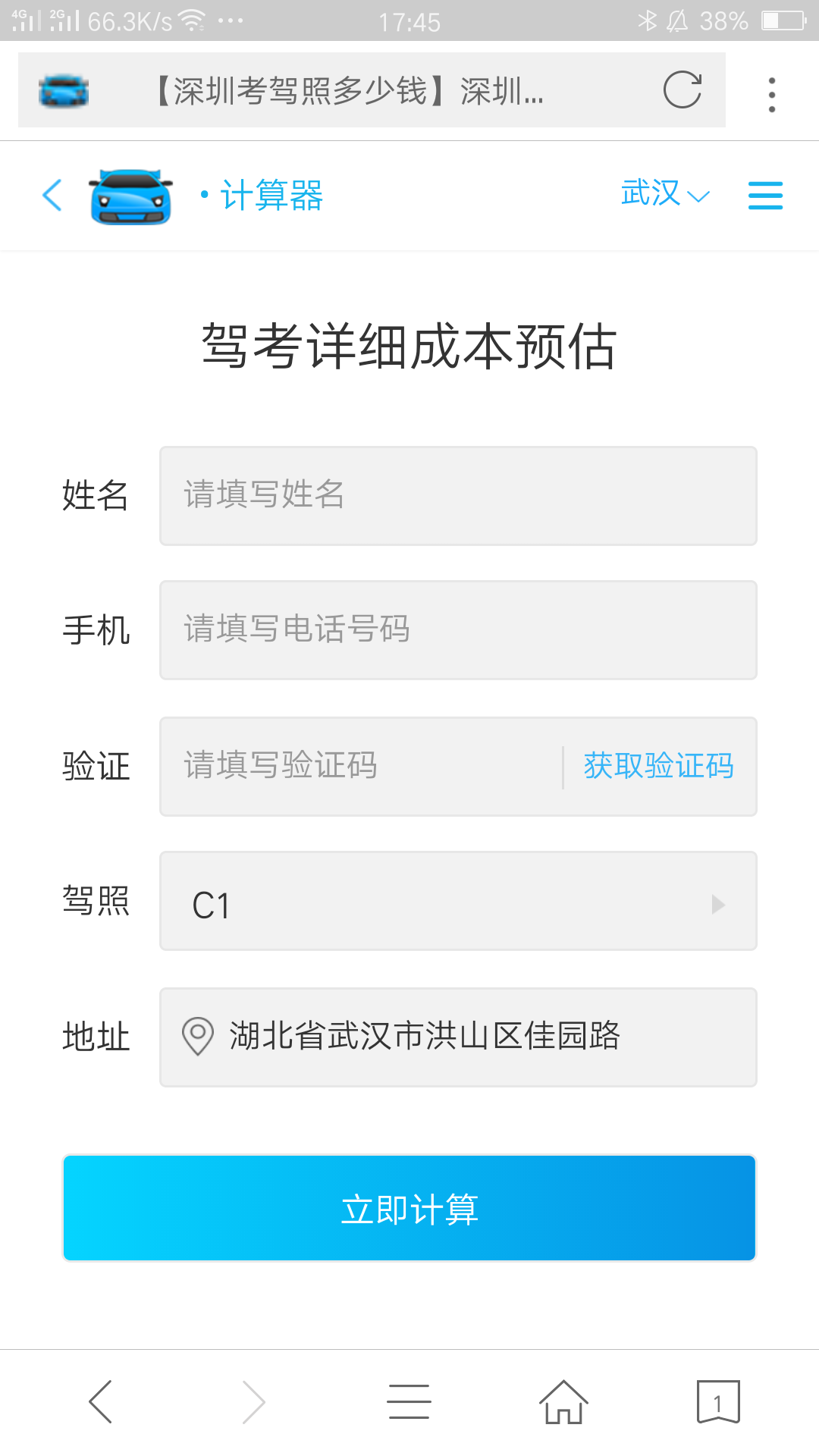Focus the 姓名 name field

(458, 496)
